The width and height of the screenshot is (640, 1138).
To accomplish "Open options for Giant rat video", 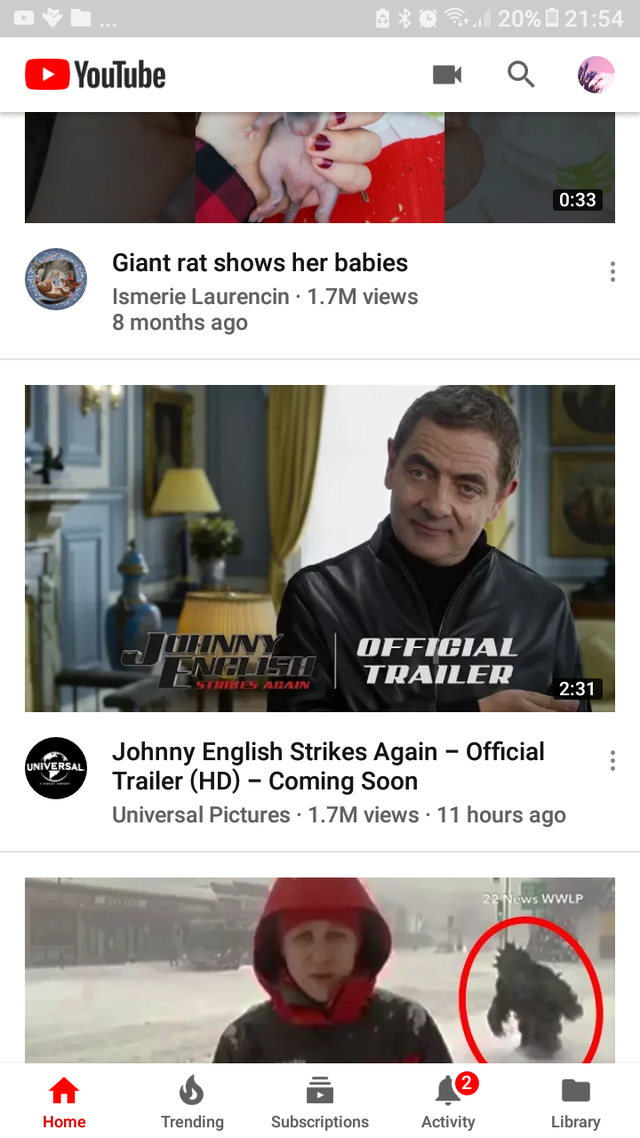I will pos(612,272).
